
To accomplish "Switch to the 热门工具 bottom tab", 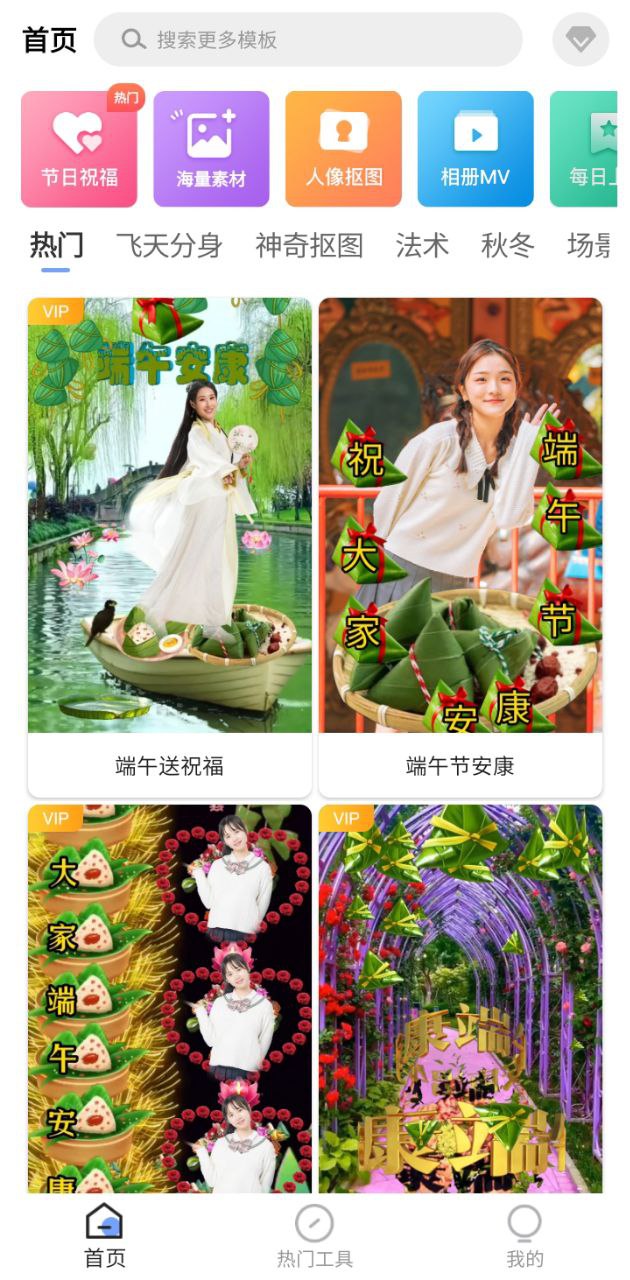I will [x=314, y=1237].
